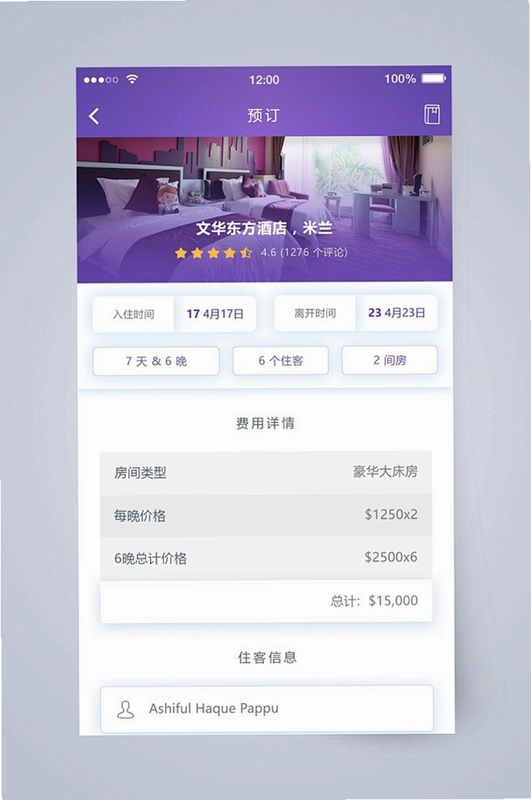The image size is (531, 800).
Task: Edit the 2 间房 room count
Action: coord(390,360)
